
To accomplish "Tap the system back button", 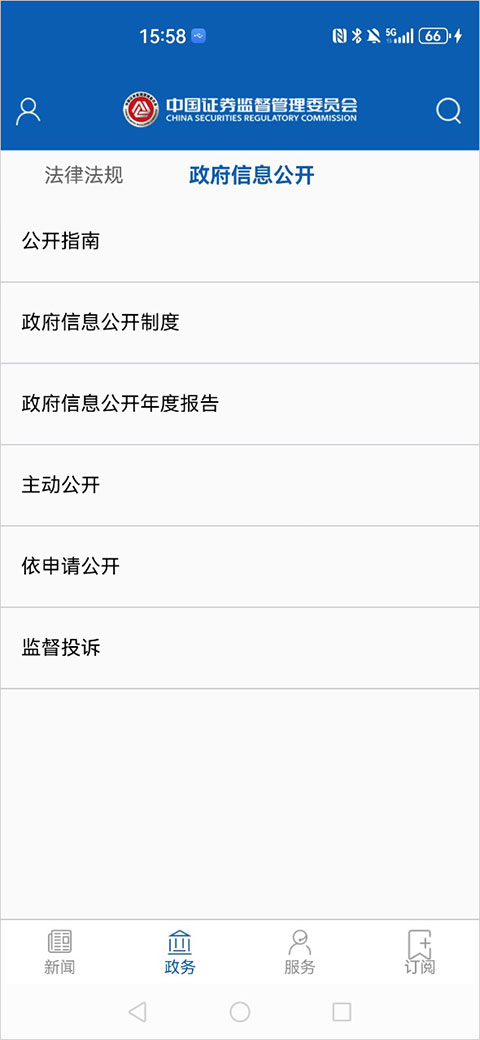I will pyautogui.click(x=137, y=1011).
